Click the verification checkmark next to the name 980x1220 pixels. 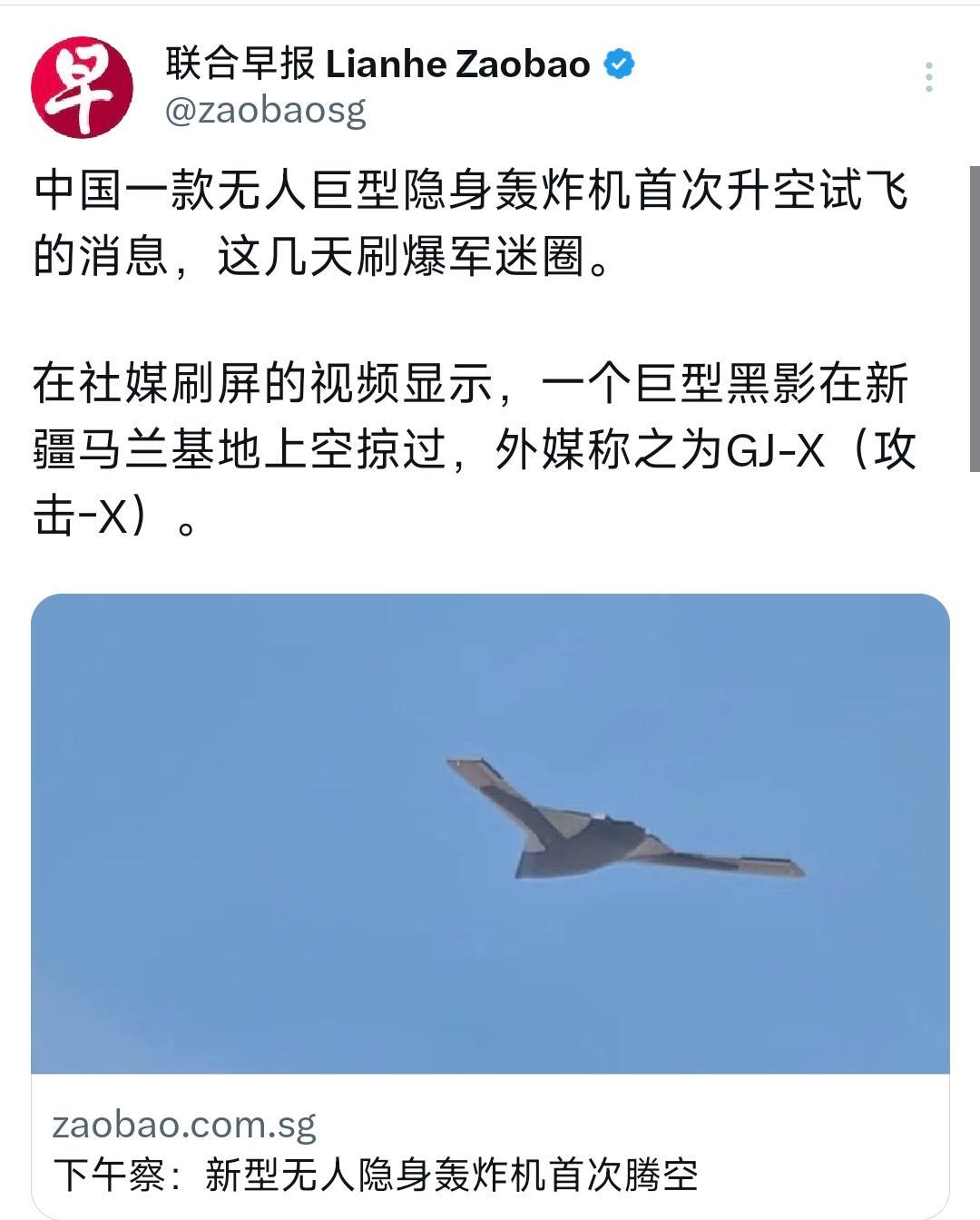click(619, 62)
